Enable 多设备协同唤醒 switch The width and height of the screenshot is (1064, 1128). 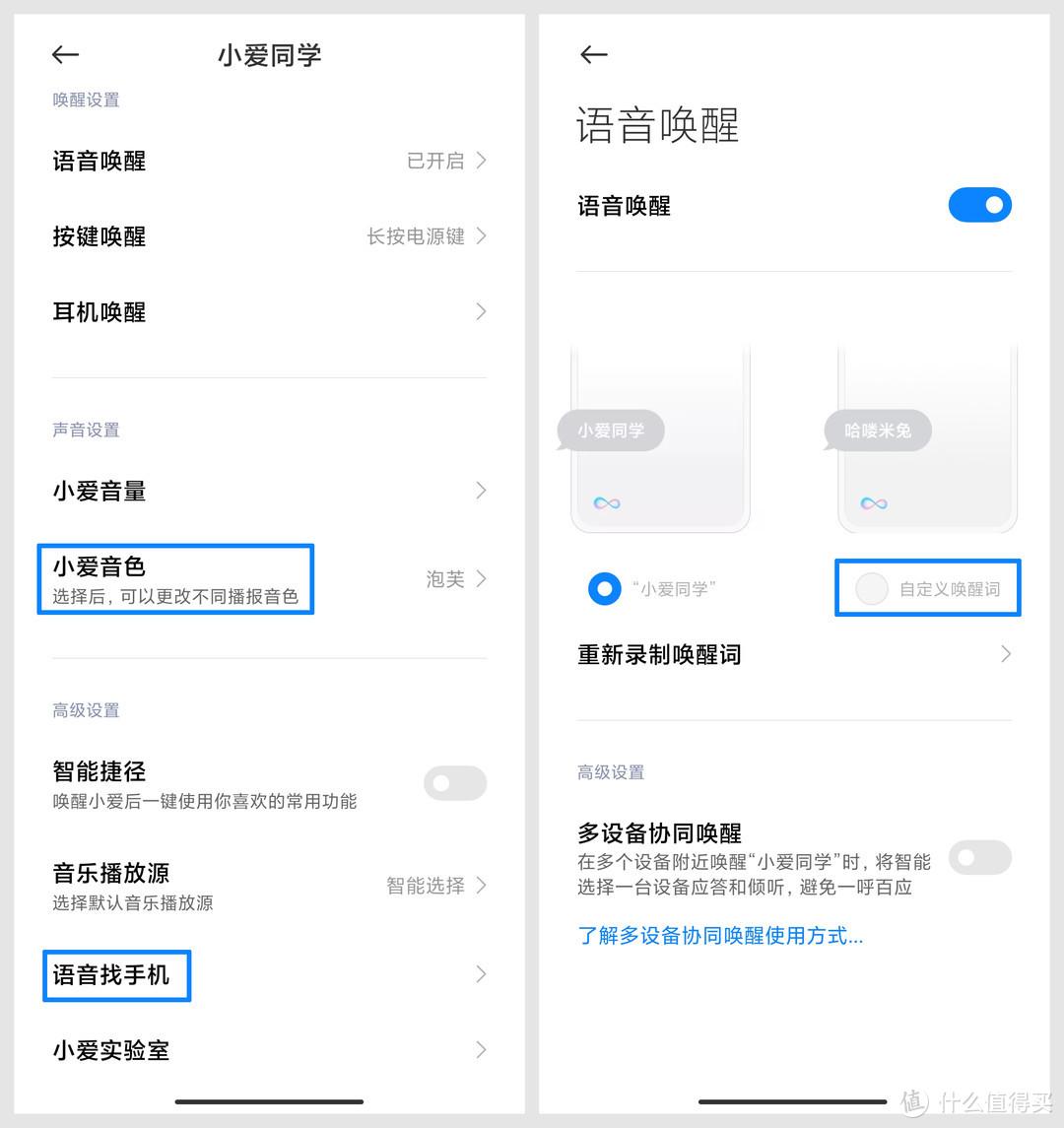coord(980,857)
